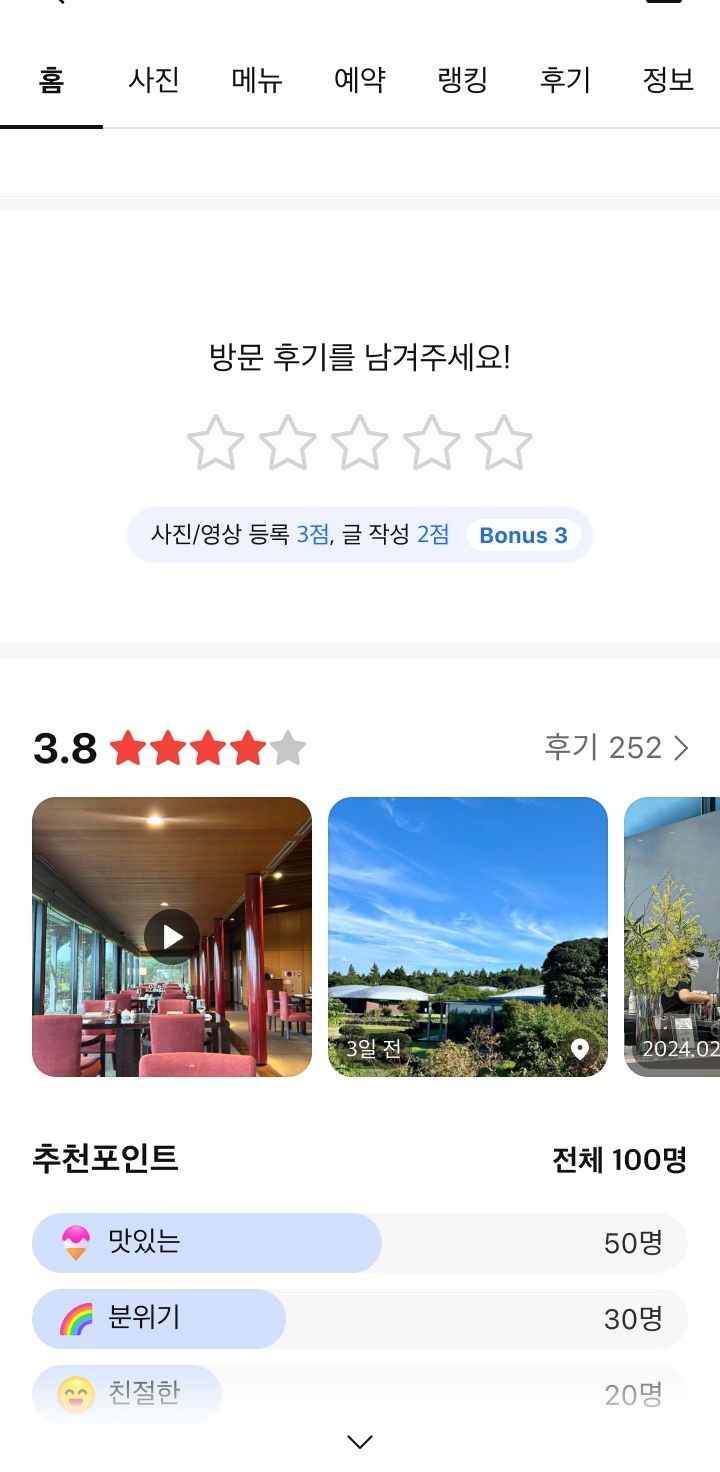
Task: Select the 홈 tab
Action: 51,80
